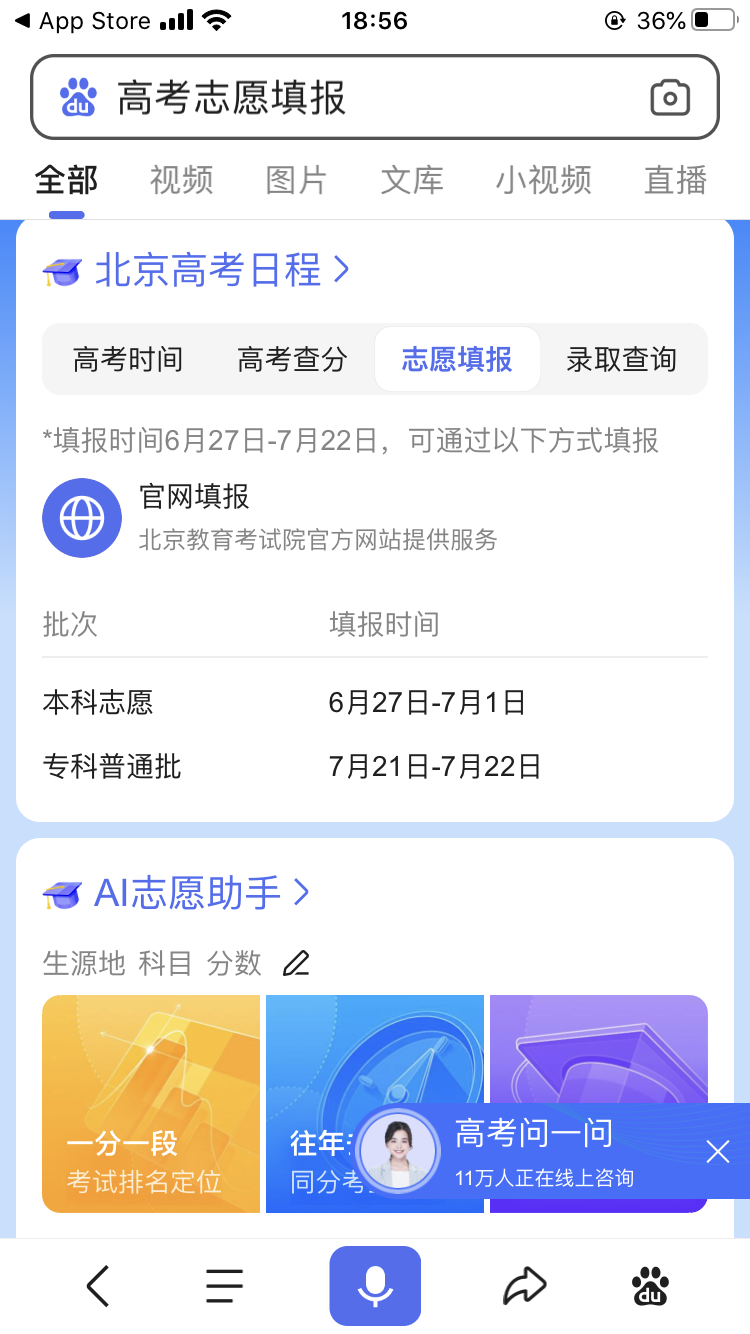This screenshot has height=1334, width=750.
Task: Open the filter list icon in bottom bar
Action: (x=223, y=1286)
